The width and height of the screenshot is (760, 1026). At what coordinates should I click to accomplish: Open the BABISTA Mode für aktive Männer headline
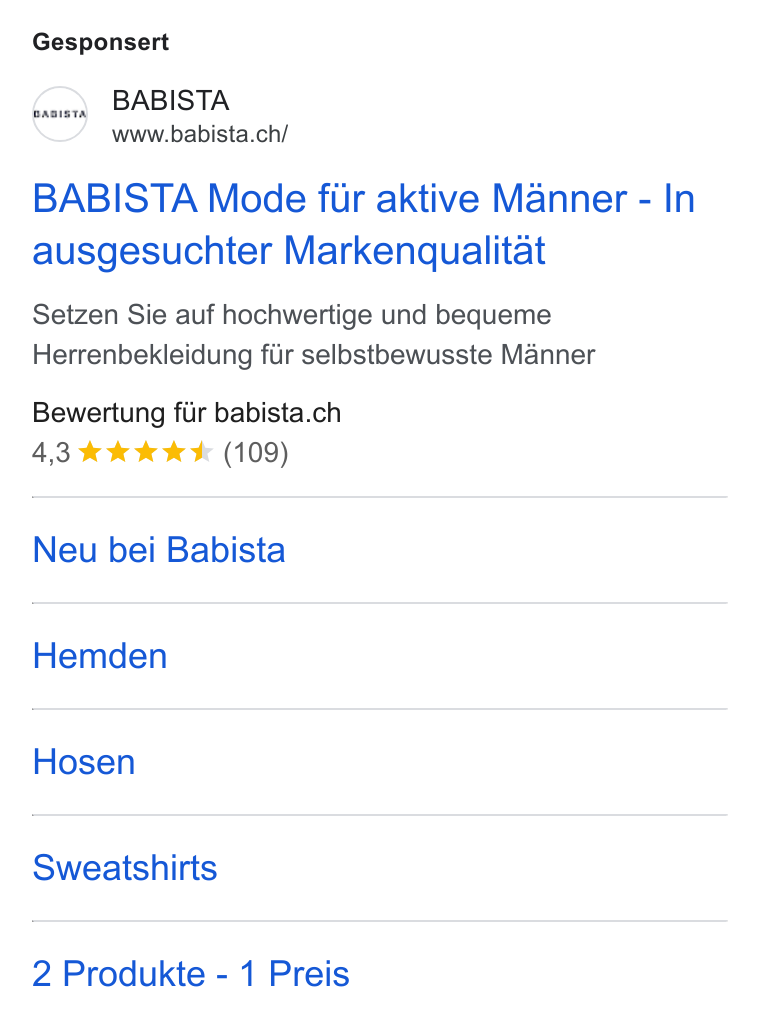[363, 224]
